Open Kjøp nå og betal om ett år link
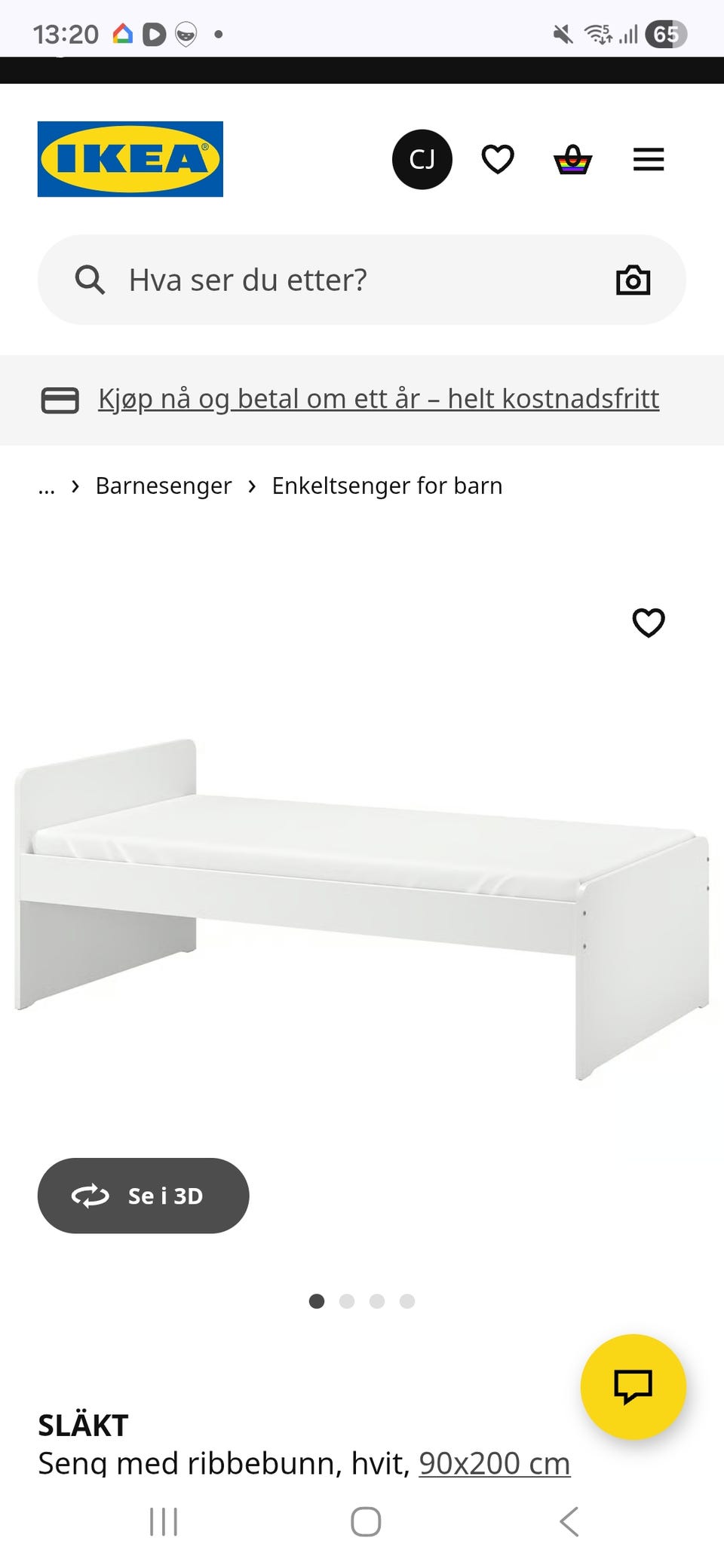Screen dimensions: 724x1568 point(379,398)
